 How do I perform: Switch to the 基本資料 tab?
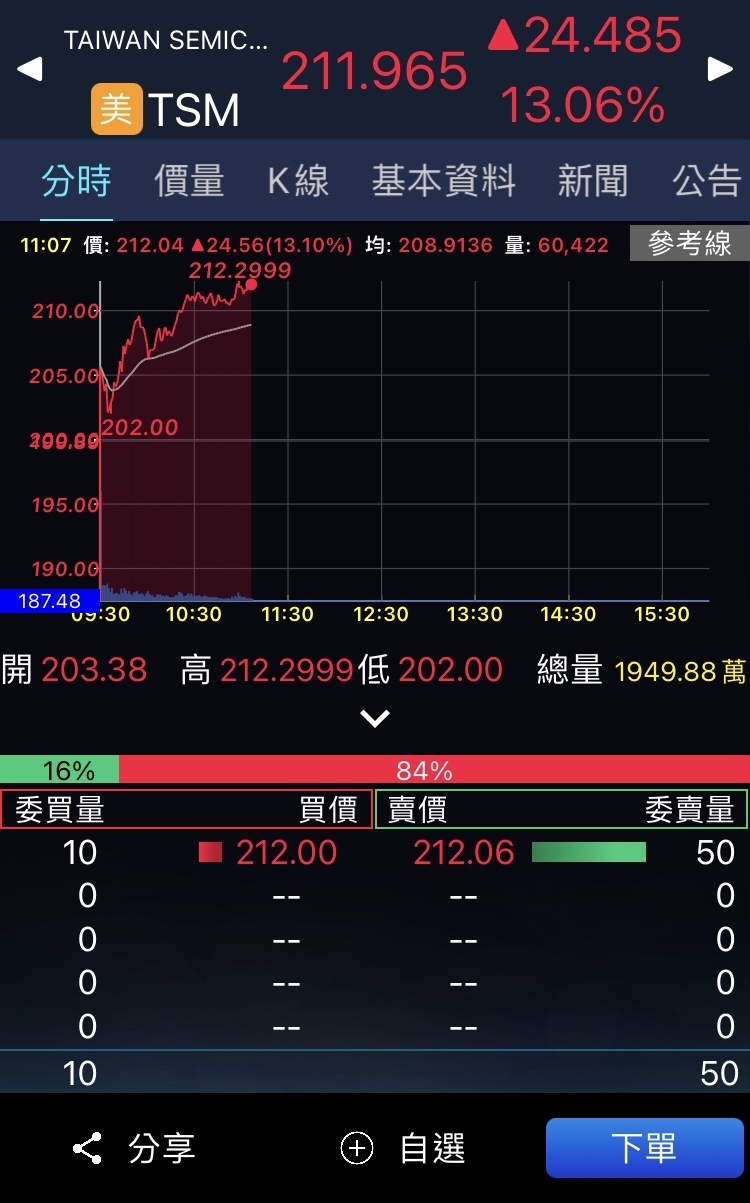[x=443, y=181]
